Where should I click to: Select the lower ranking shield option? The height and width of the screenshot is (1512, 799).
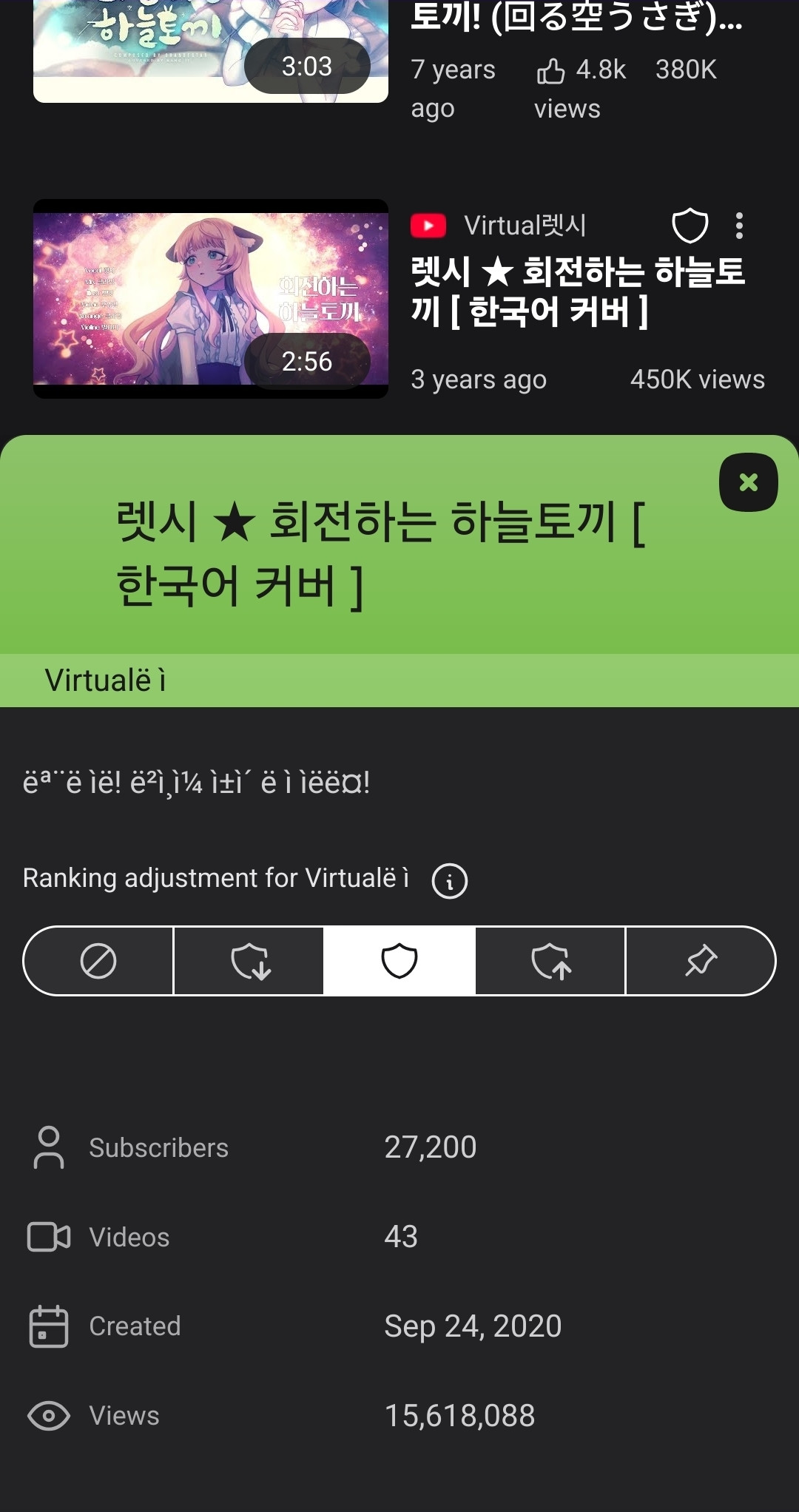[x=250, y=961]
